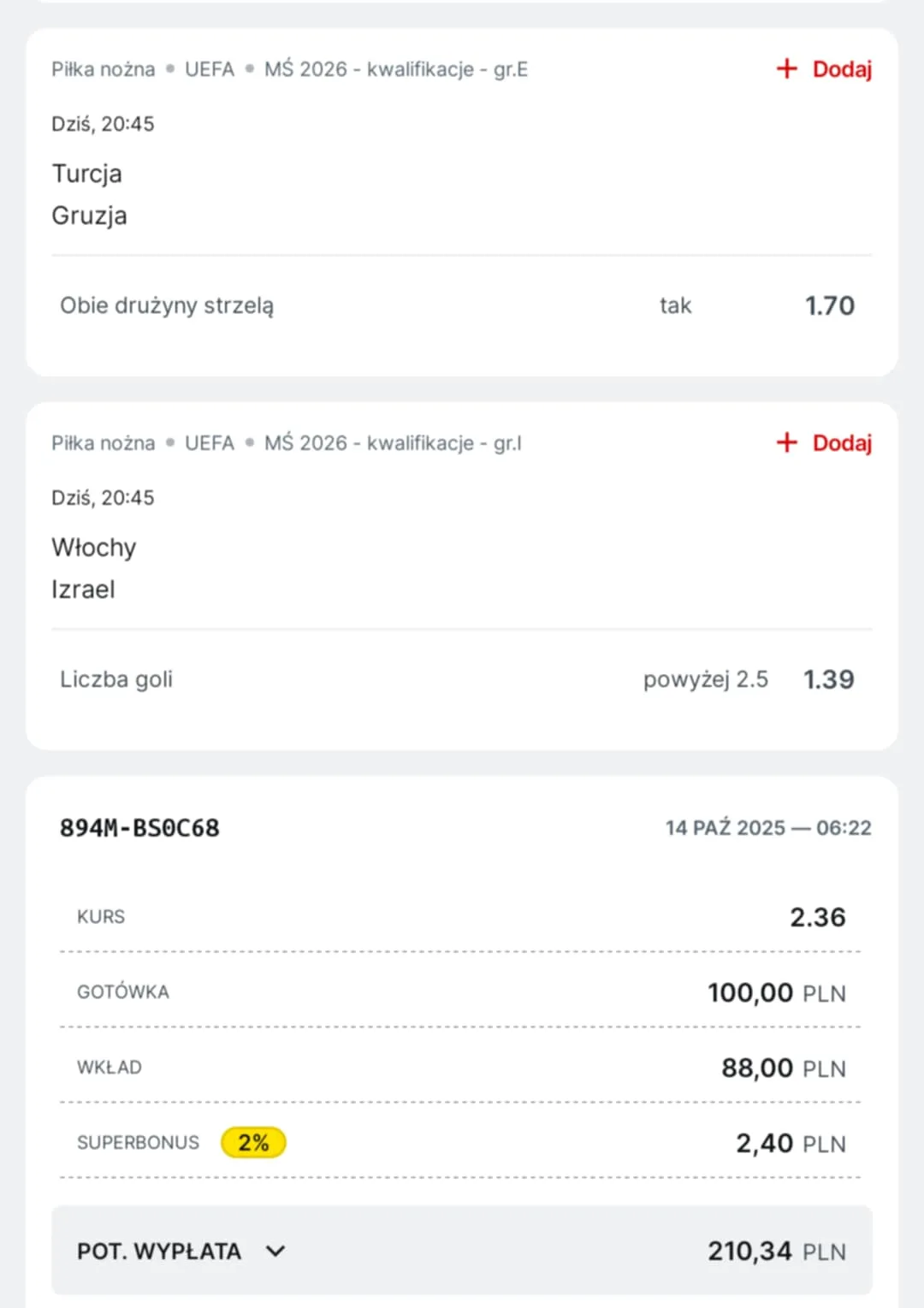Click the plus icon next to Dodaj on the Włochy match card
The width and height of the screenshot is (924, 1308).
tap(785, 442)
